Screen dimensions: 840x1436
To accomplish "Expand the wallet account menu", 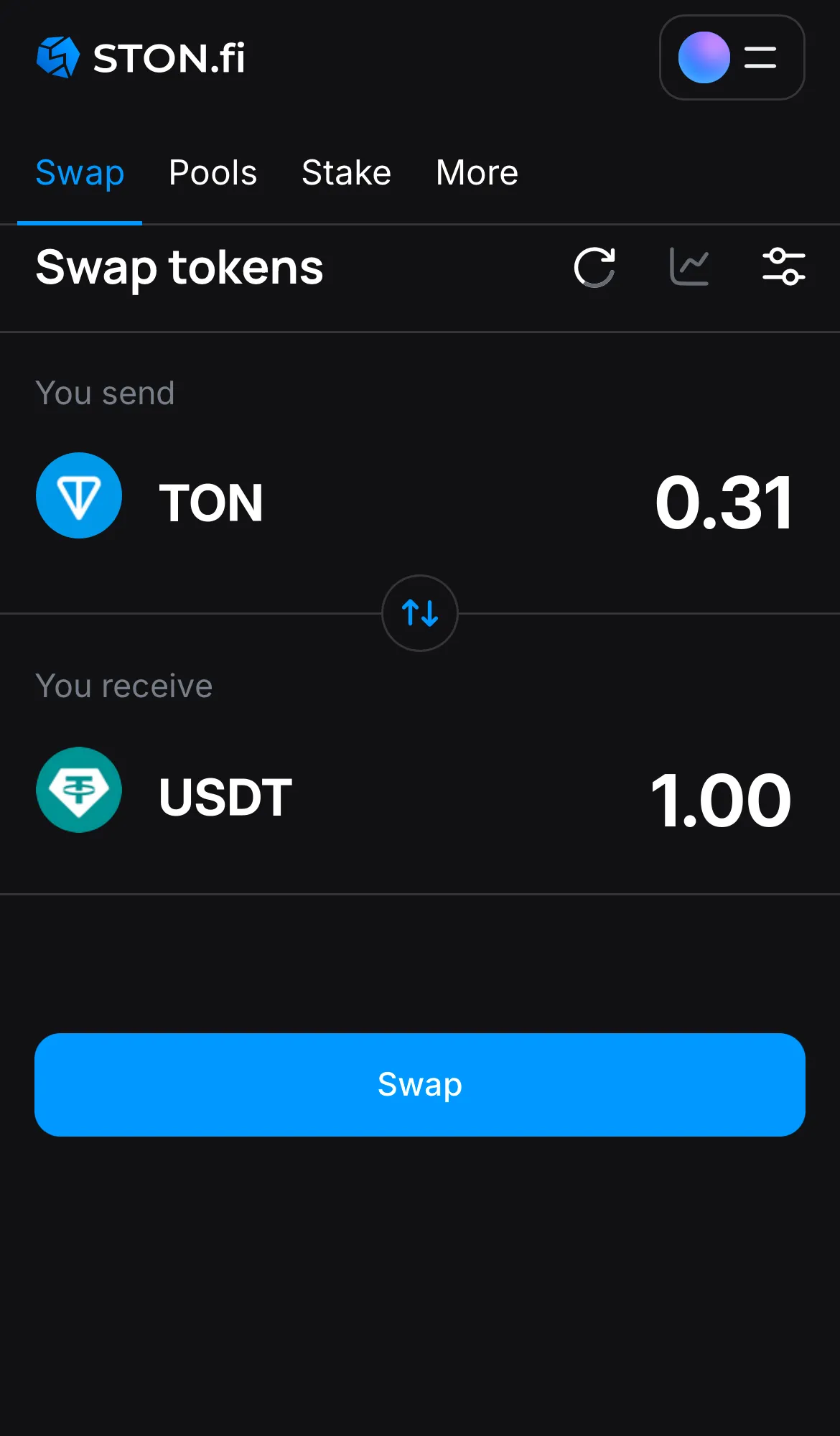I will click(732, 58).
